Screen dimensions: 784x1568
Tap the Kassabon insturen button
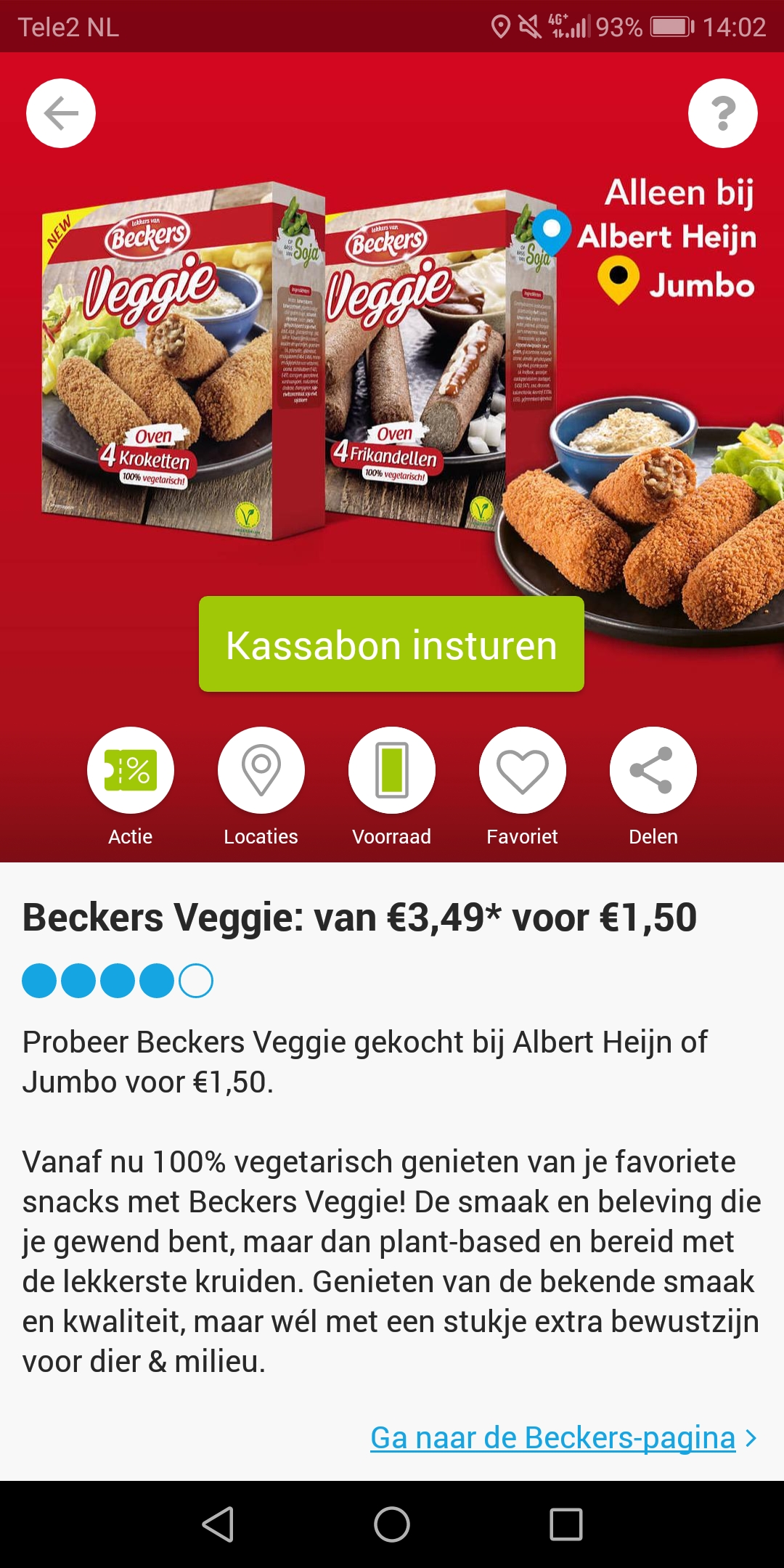pos(391,644)
